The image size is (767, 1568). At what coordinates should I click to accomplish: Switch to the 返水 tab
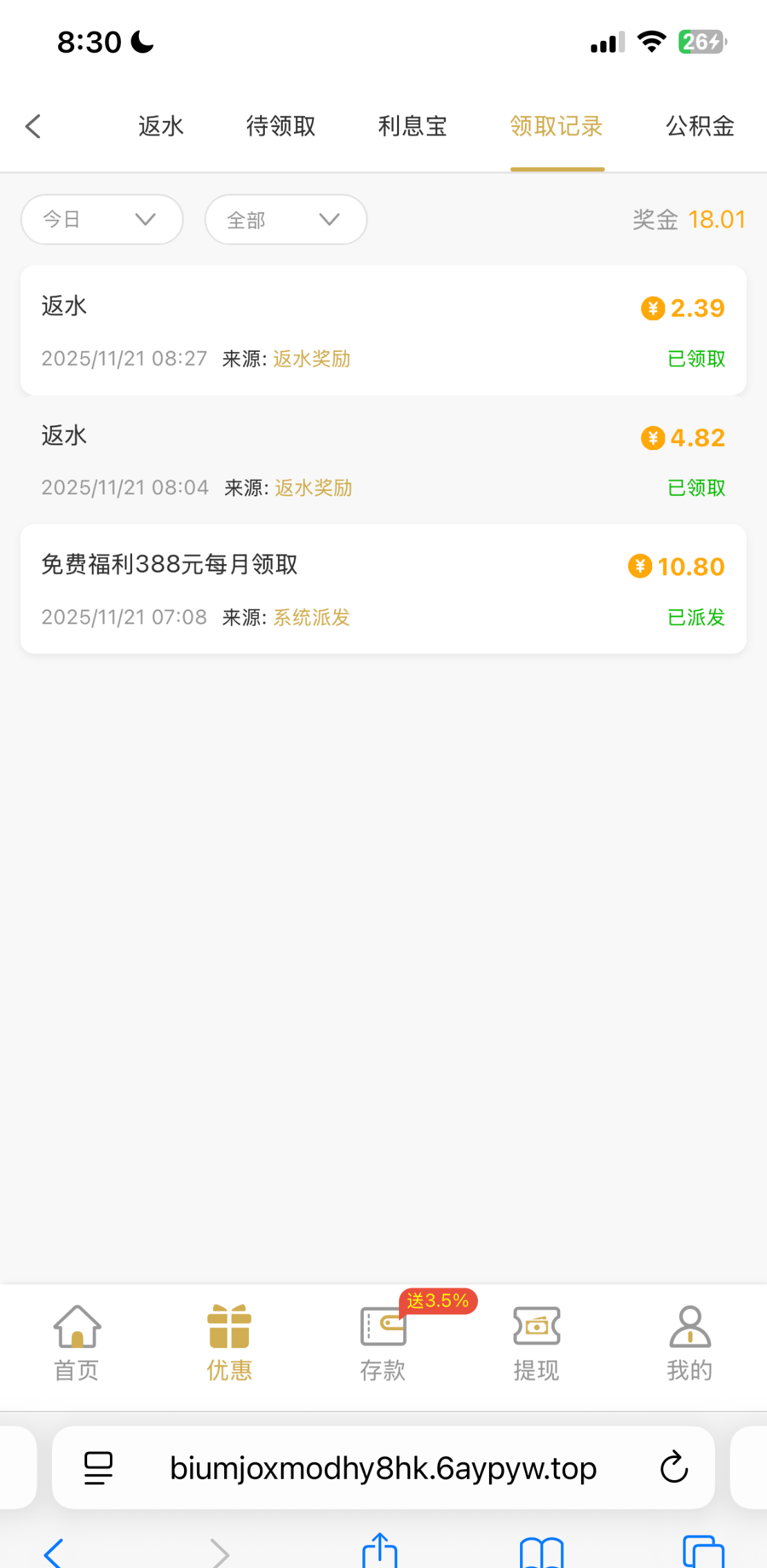click(160, 127)
